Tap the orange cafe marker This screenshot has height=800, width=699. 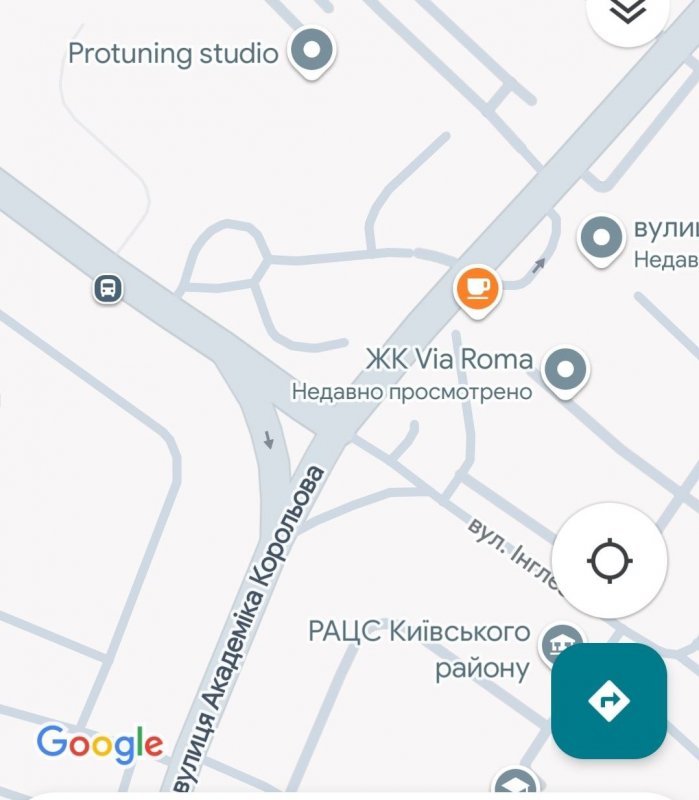click(x=477, y=289)
